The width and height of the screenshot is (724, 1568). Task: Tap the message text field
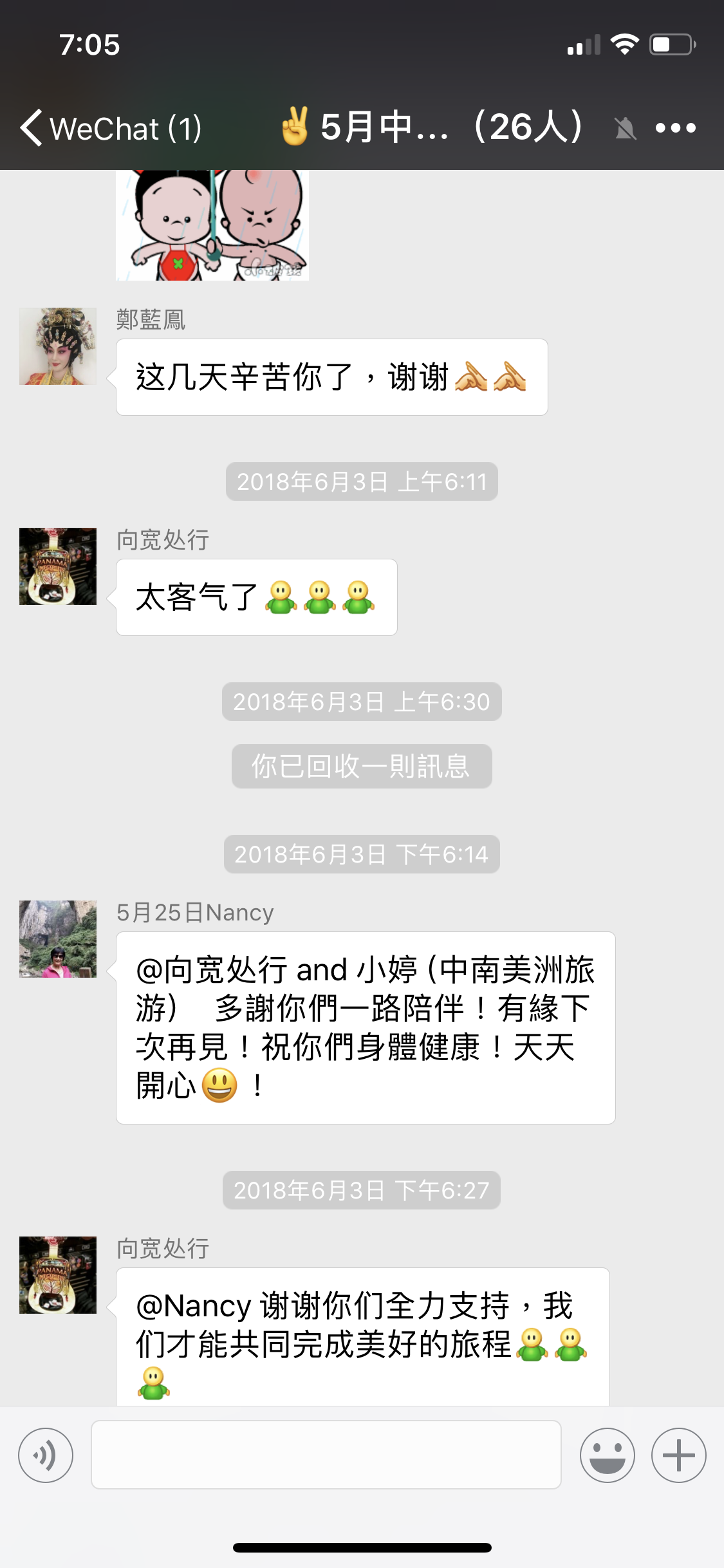click(326, 1455)
